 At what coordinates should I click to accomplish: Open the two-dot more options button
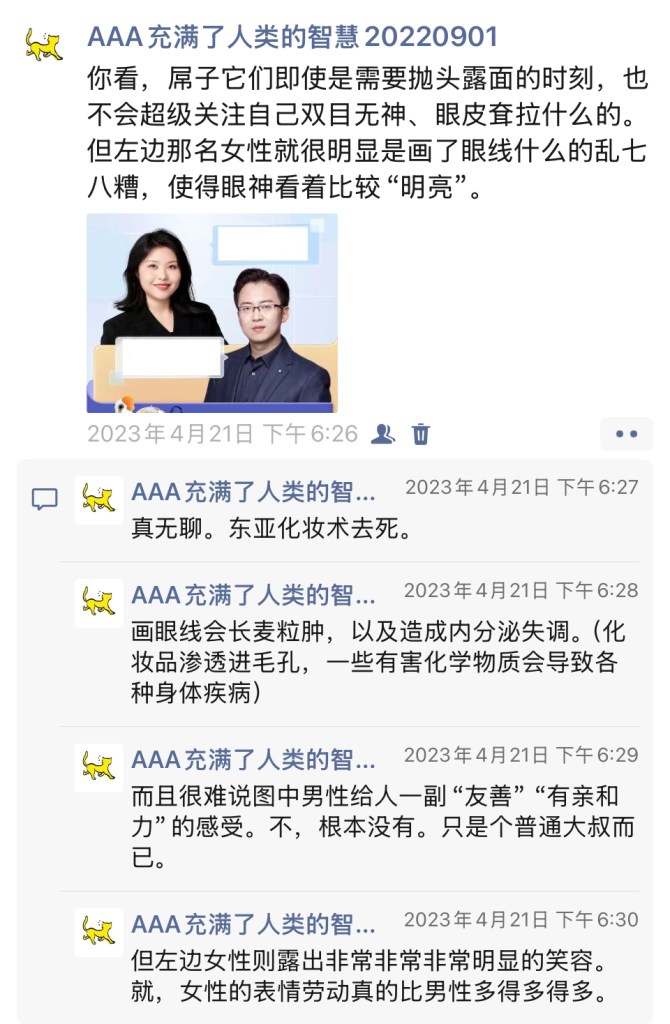click(626, 434)
